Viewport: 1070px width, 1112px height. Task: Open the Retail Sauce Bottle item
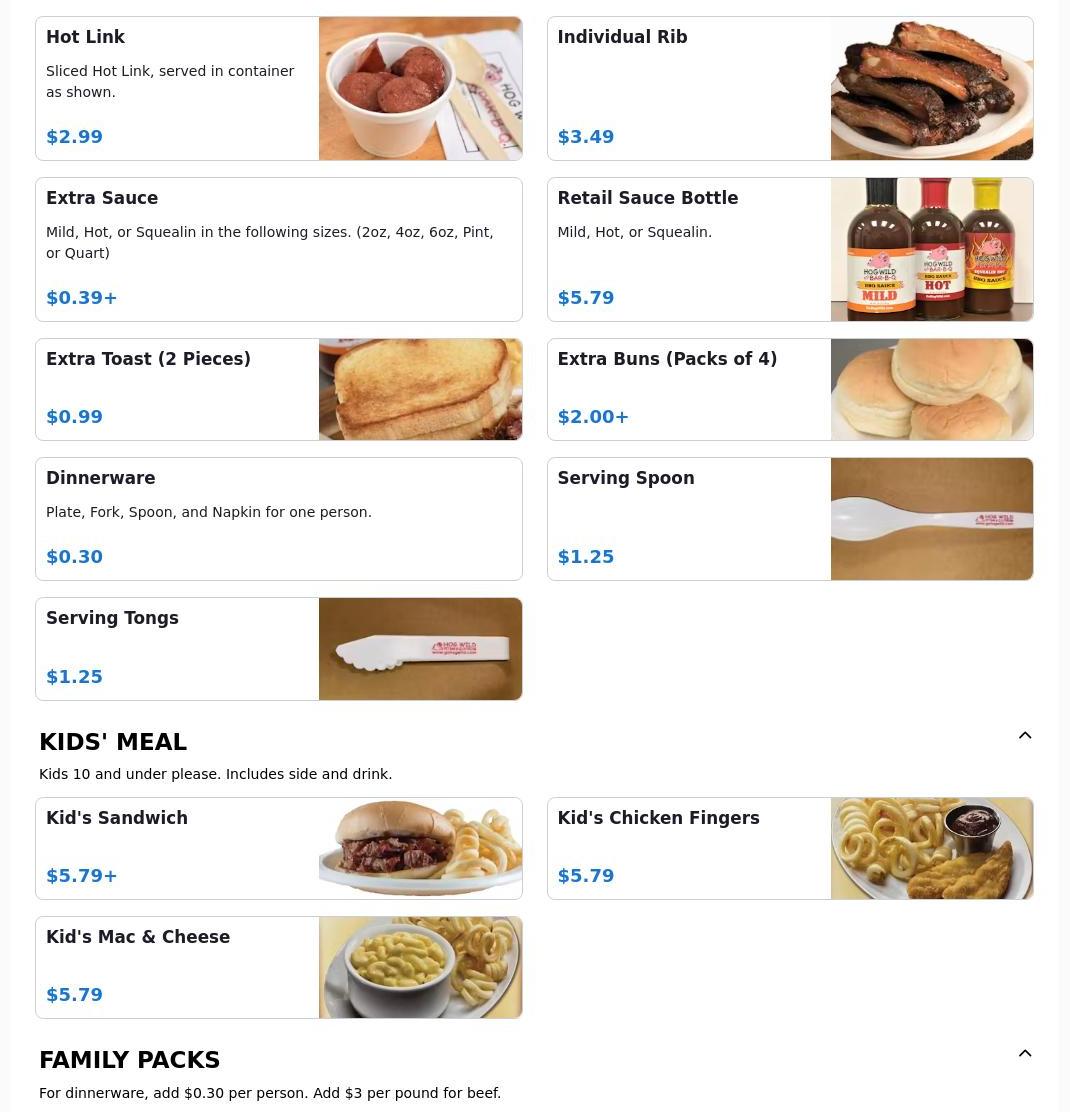pyautogui.click(x=789, y=249)
